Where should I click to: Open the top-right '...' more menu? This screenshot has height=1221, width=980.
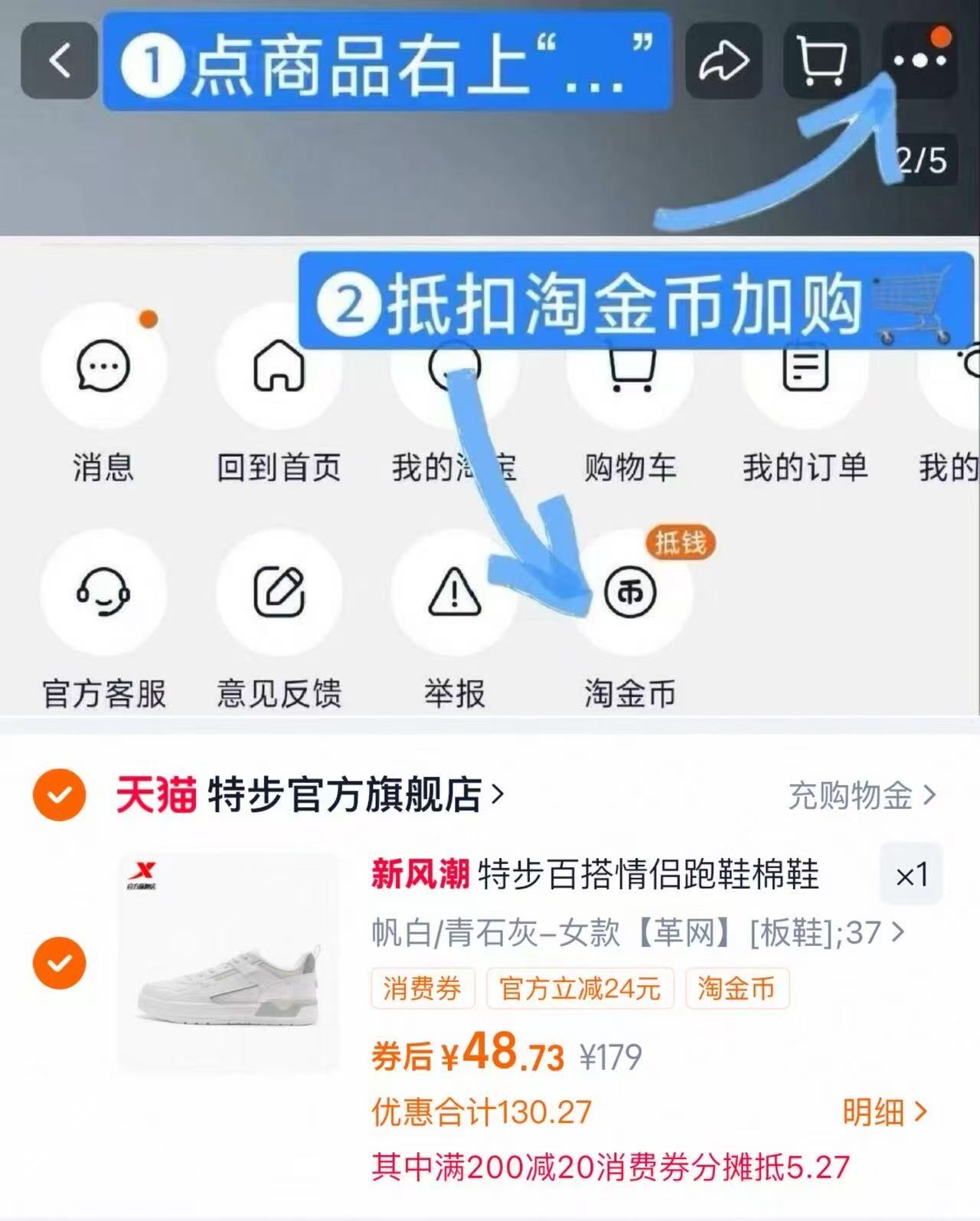pyautogui.click(x=919, y=60)
